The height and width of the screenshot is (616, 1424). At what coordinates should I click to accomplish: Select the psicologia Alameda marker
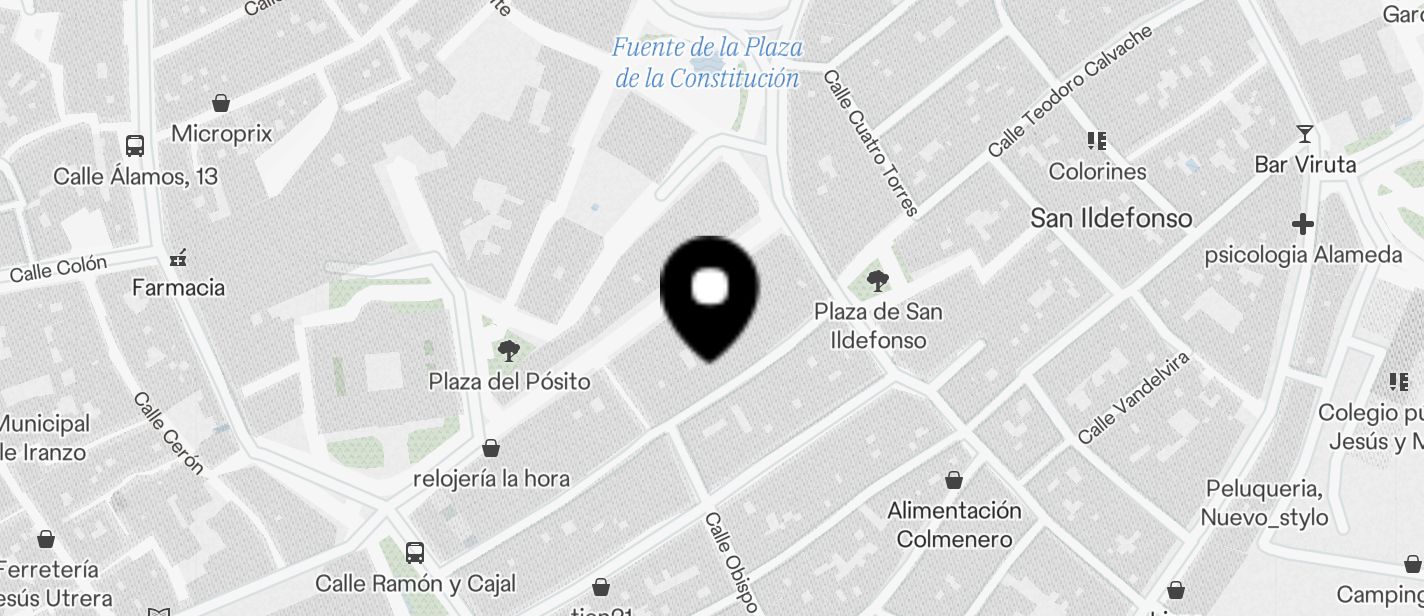click(1302, 224)
